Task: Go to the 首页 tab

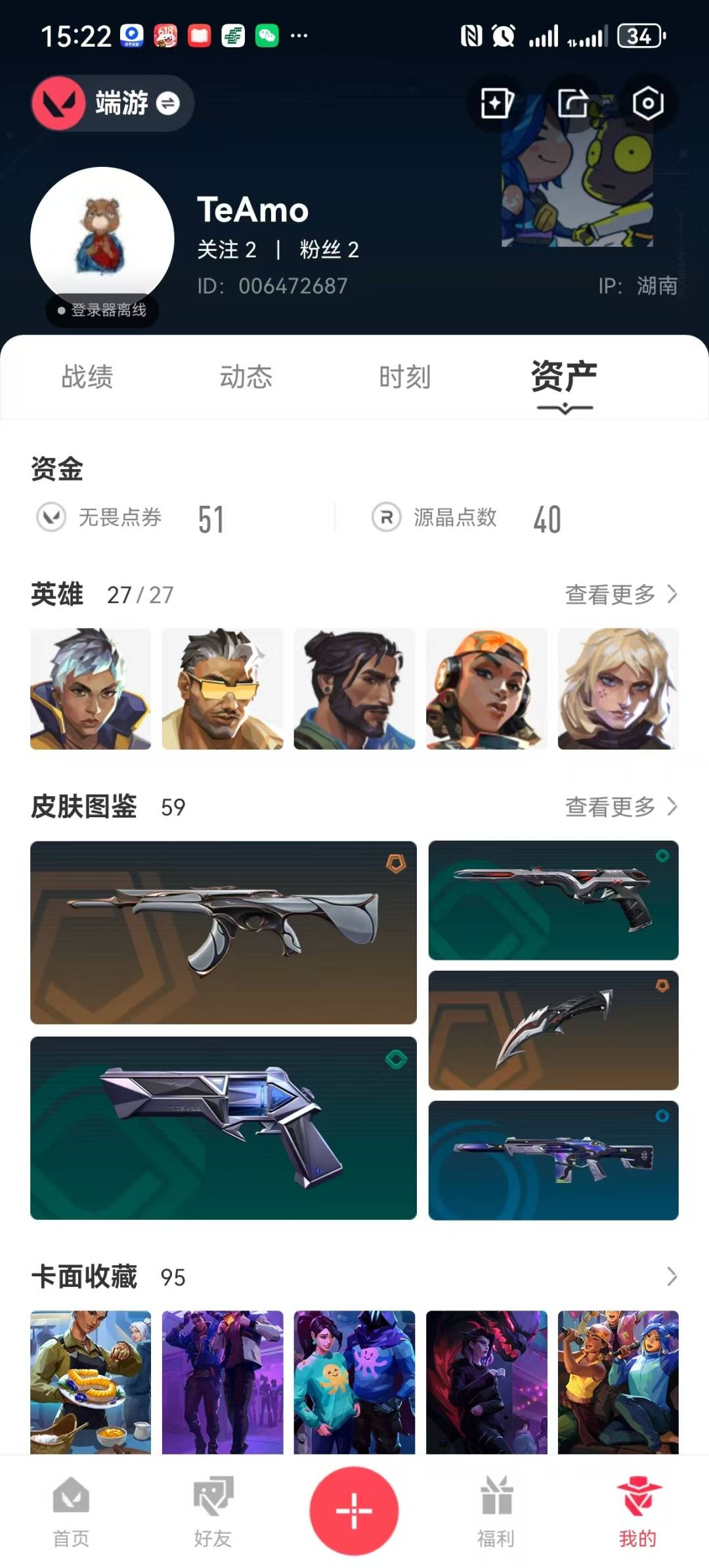Action: point(71,1511)
